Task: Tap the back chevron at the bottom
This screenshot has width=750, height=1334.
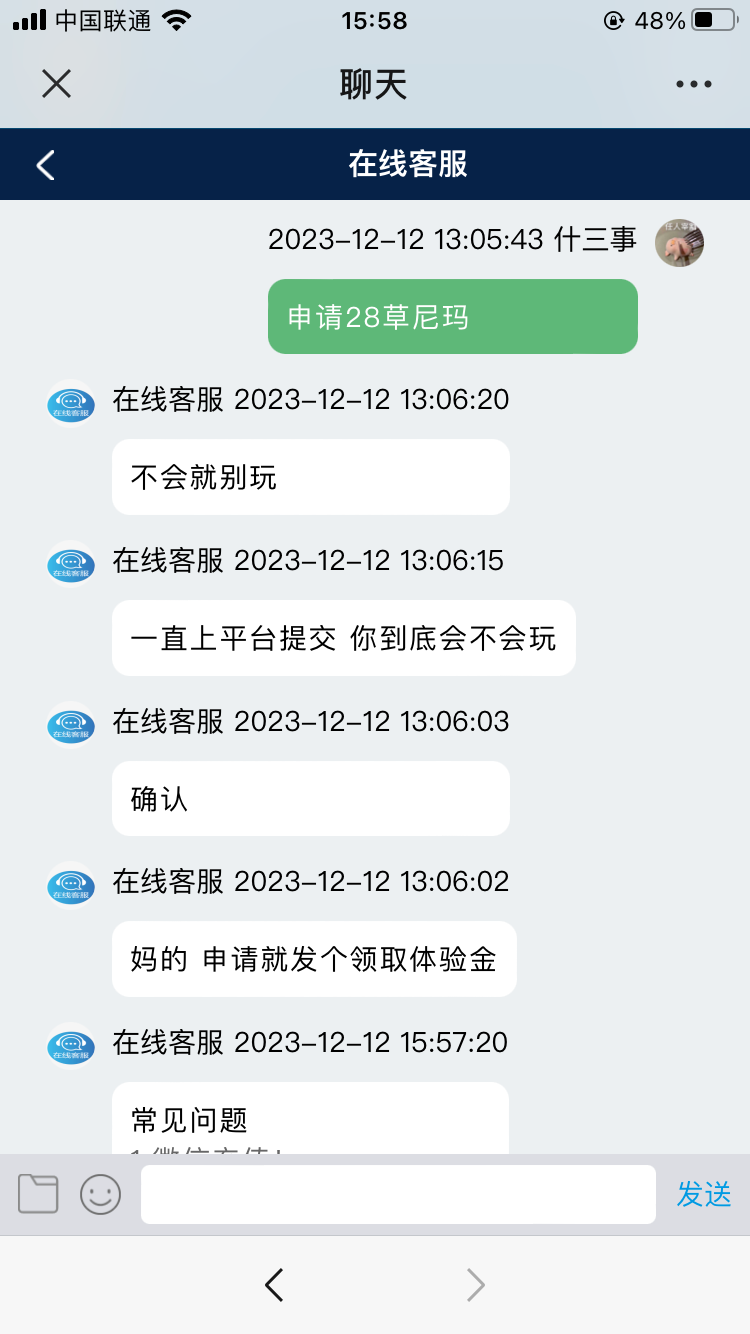Action: (x=274, y=1285)
